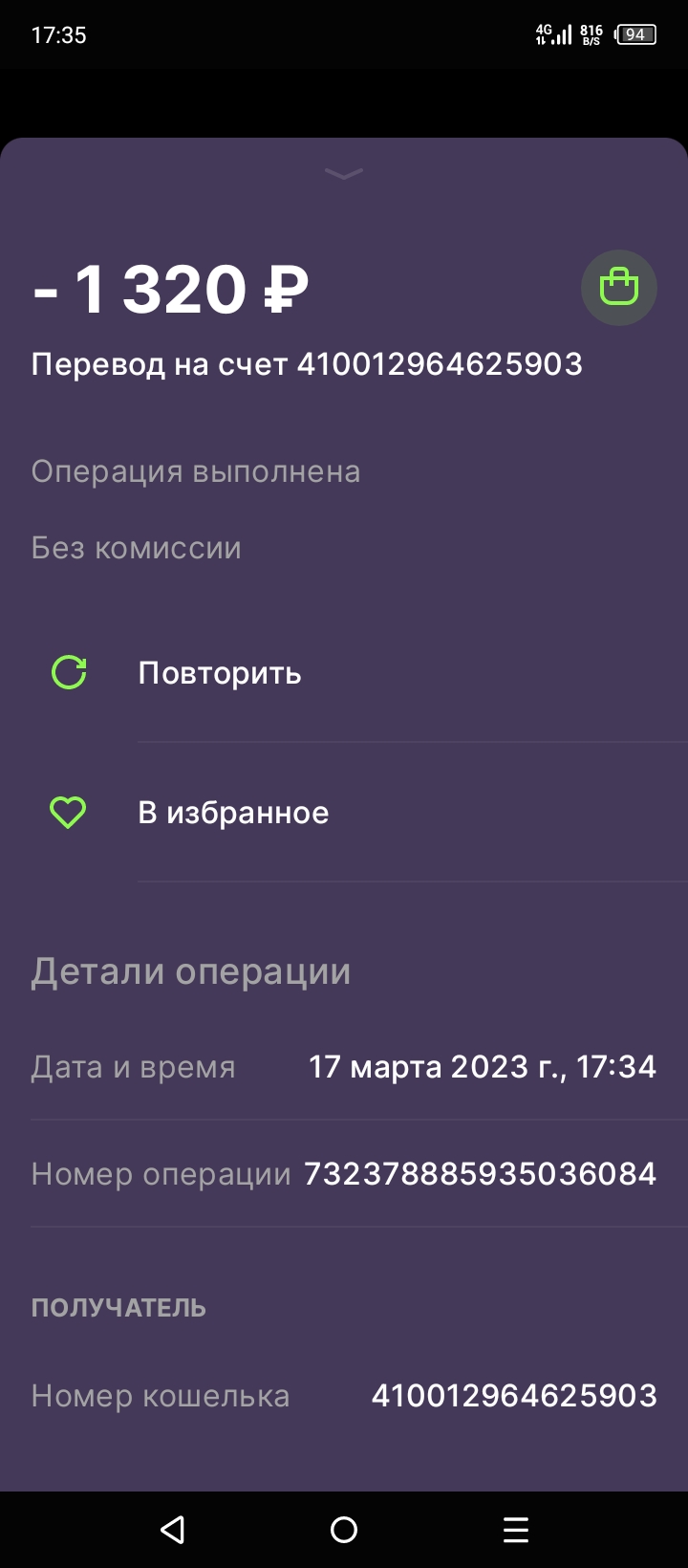Open the recent apps menu button
The width and height of the screenshot is (688, 1568).
516,1530
